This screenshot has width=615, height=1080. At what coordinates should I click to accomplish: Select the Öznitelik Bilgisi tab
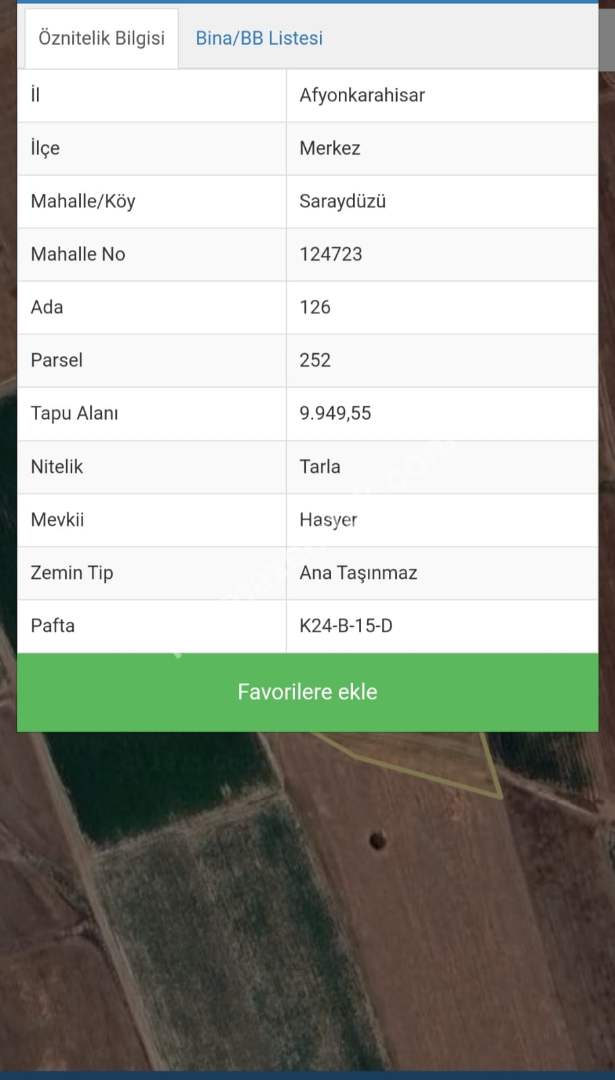coord(101,39)
